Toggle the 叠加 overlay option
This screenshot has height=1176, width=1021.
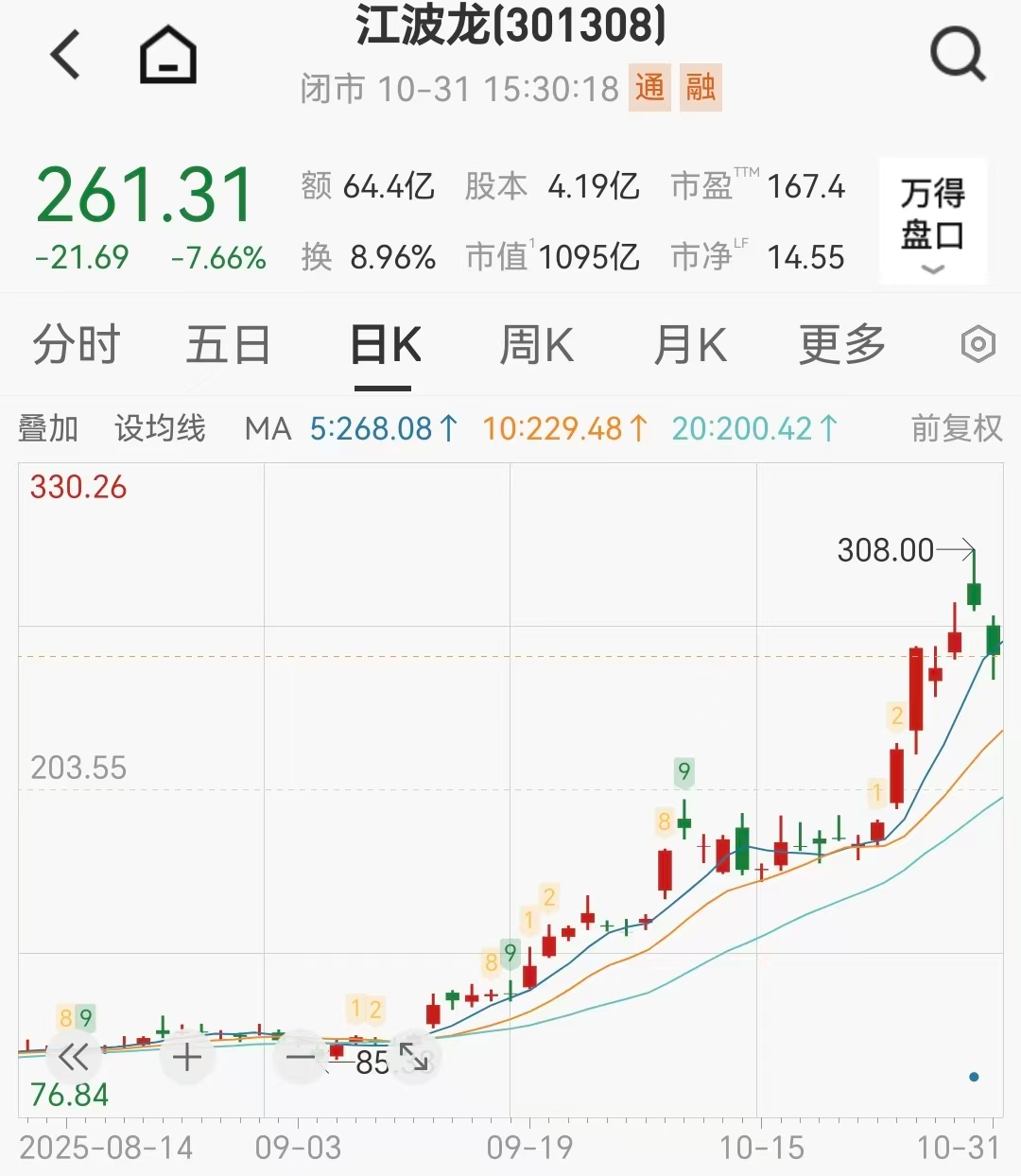tap(49, 428)
